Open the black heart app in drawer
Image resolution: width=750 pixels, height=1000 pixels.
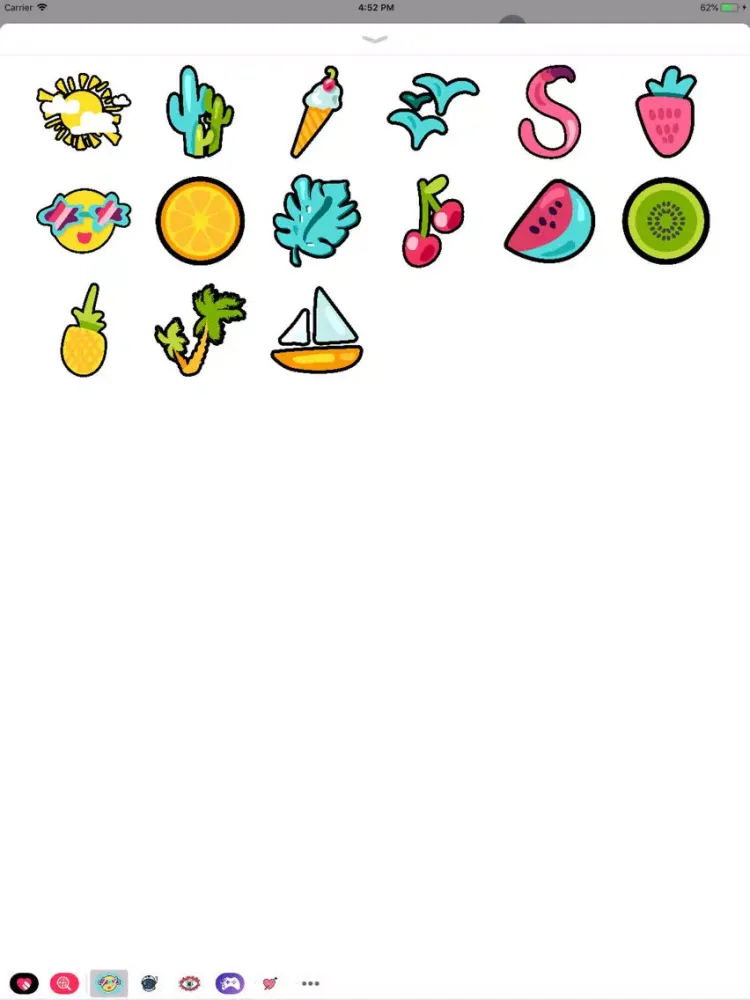(x=24, y=983)
